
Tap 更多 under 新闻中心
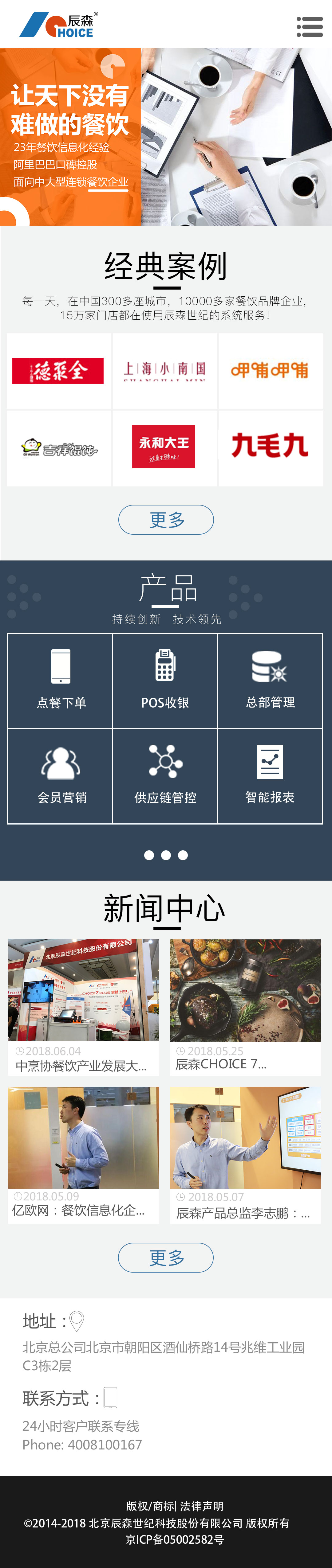(x=166, y=1258)
